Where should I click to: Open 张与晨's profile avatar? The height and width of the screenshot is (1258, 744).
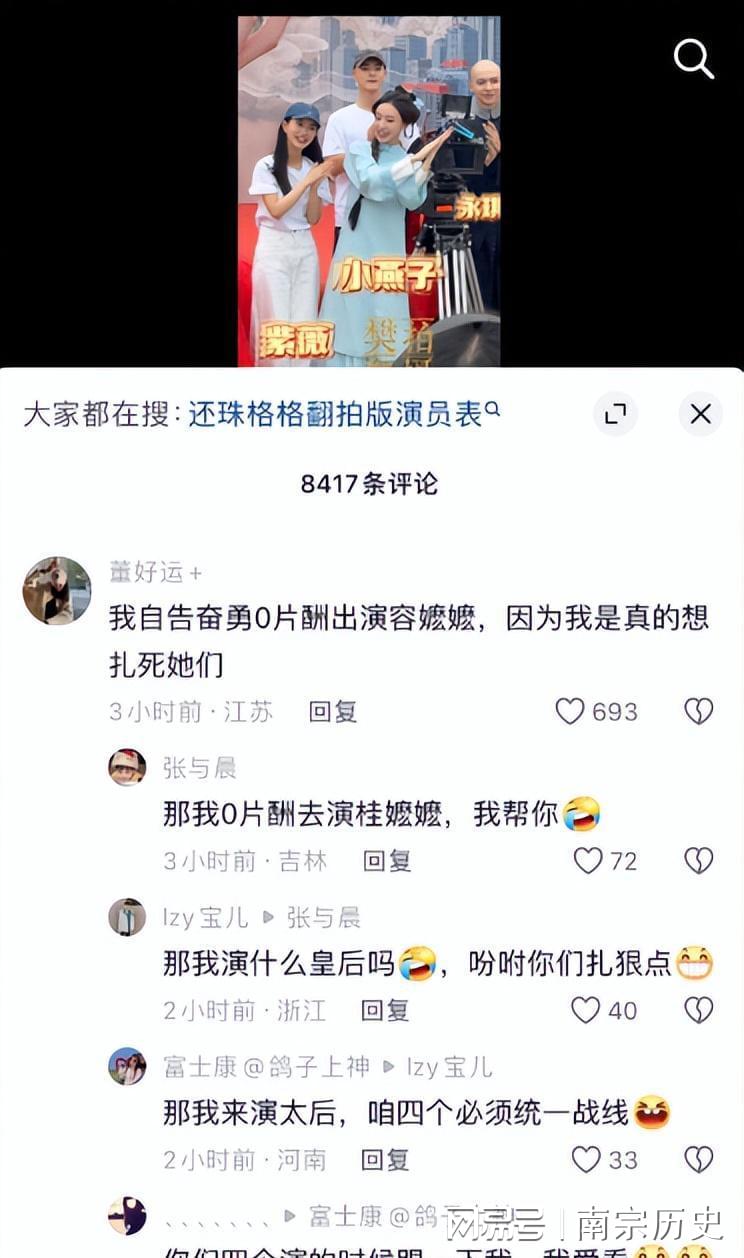(127, 767)
